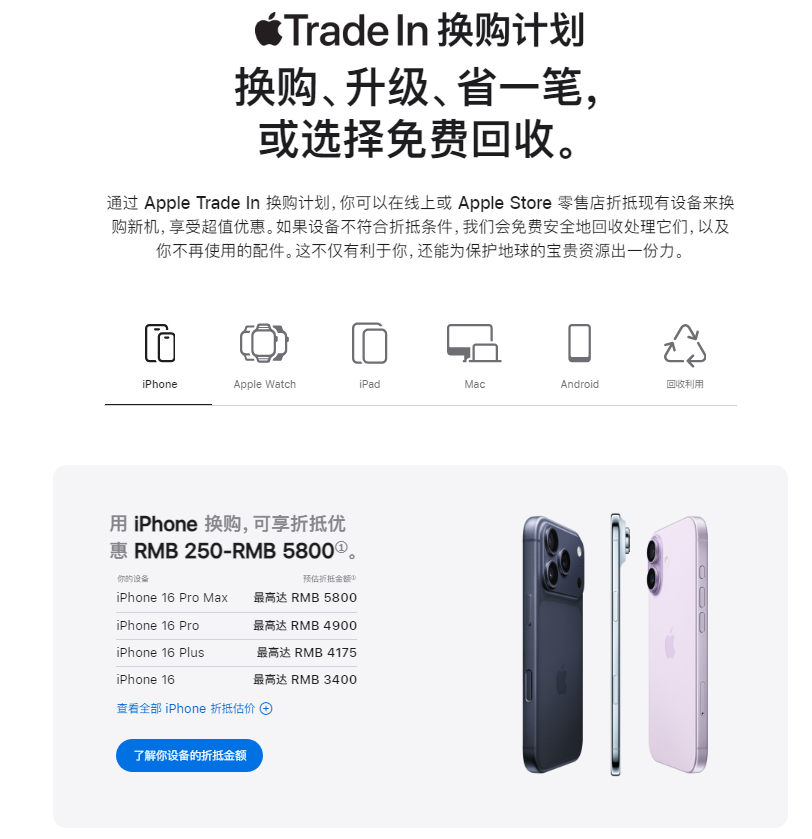Select the iPhone 16 Pro row
This screenshot has height=839, width=812.
click(236, 625)
